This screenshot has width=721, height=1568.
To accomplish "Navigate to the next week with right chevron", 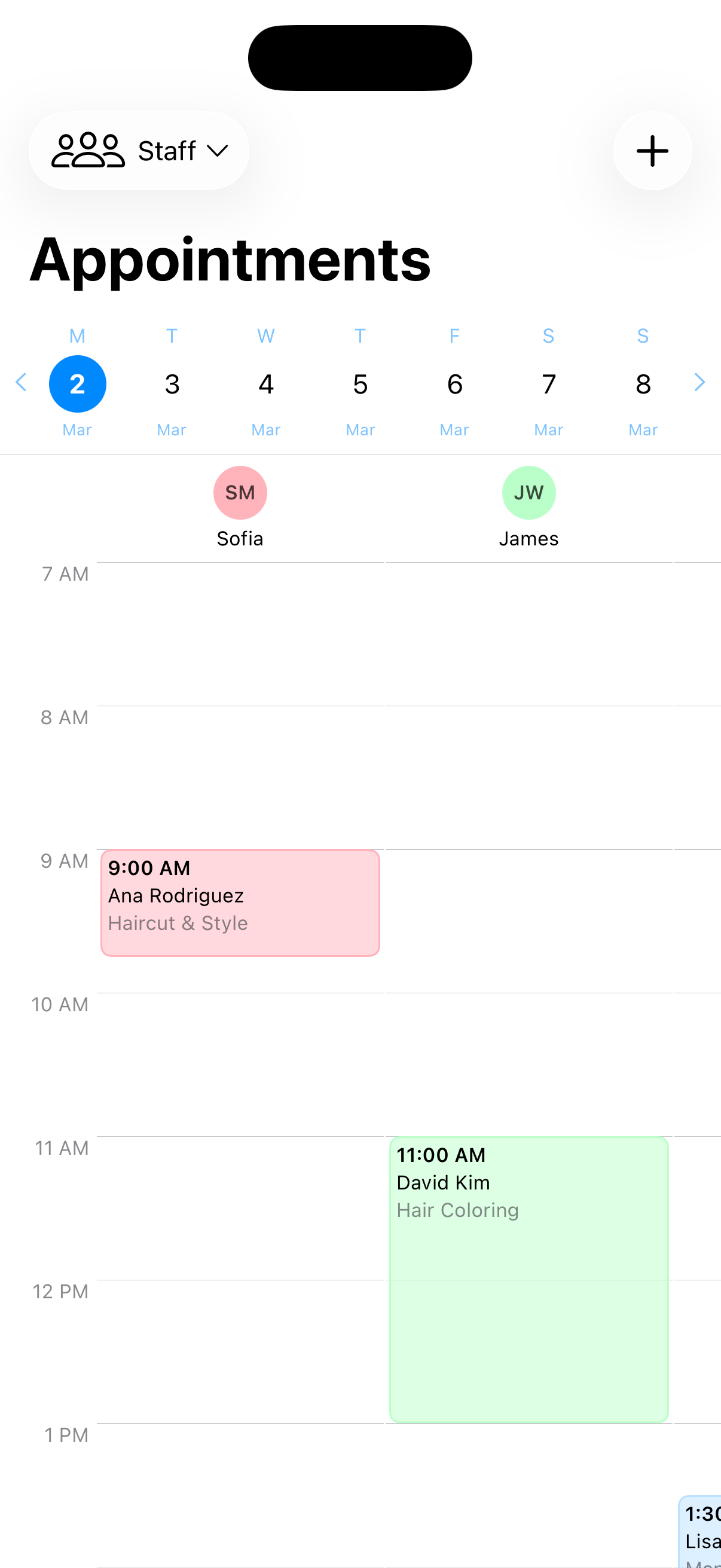I will [699, 382].
